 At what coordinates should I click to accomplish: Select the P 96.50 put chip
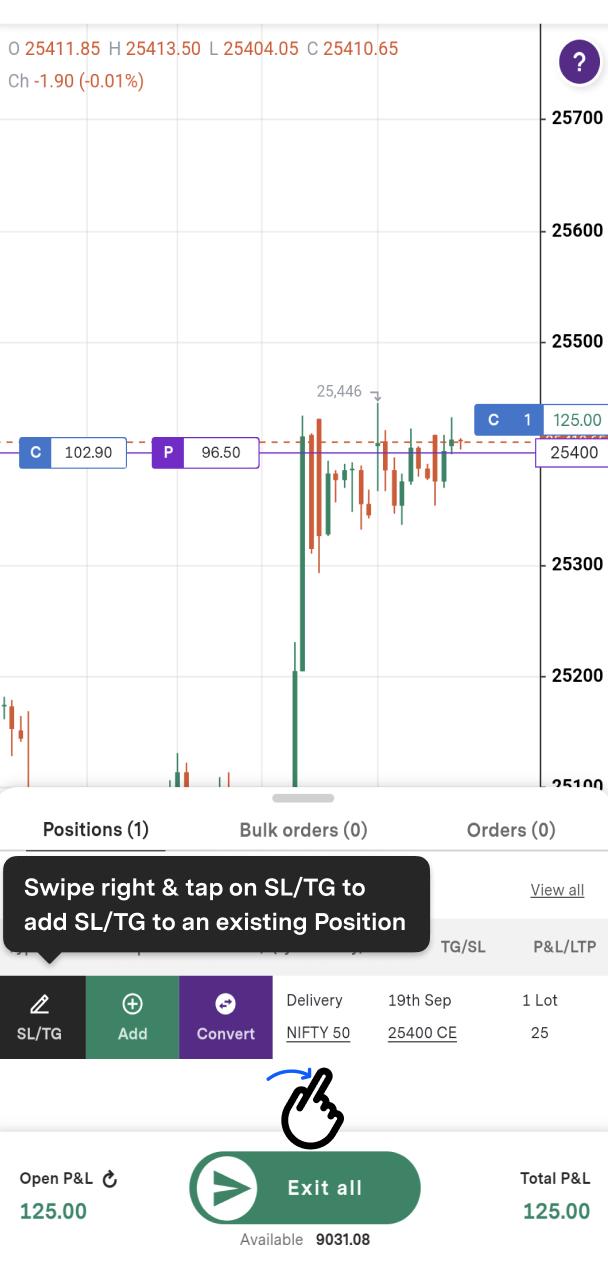[205, 453]
